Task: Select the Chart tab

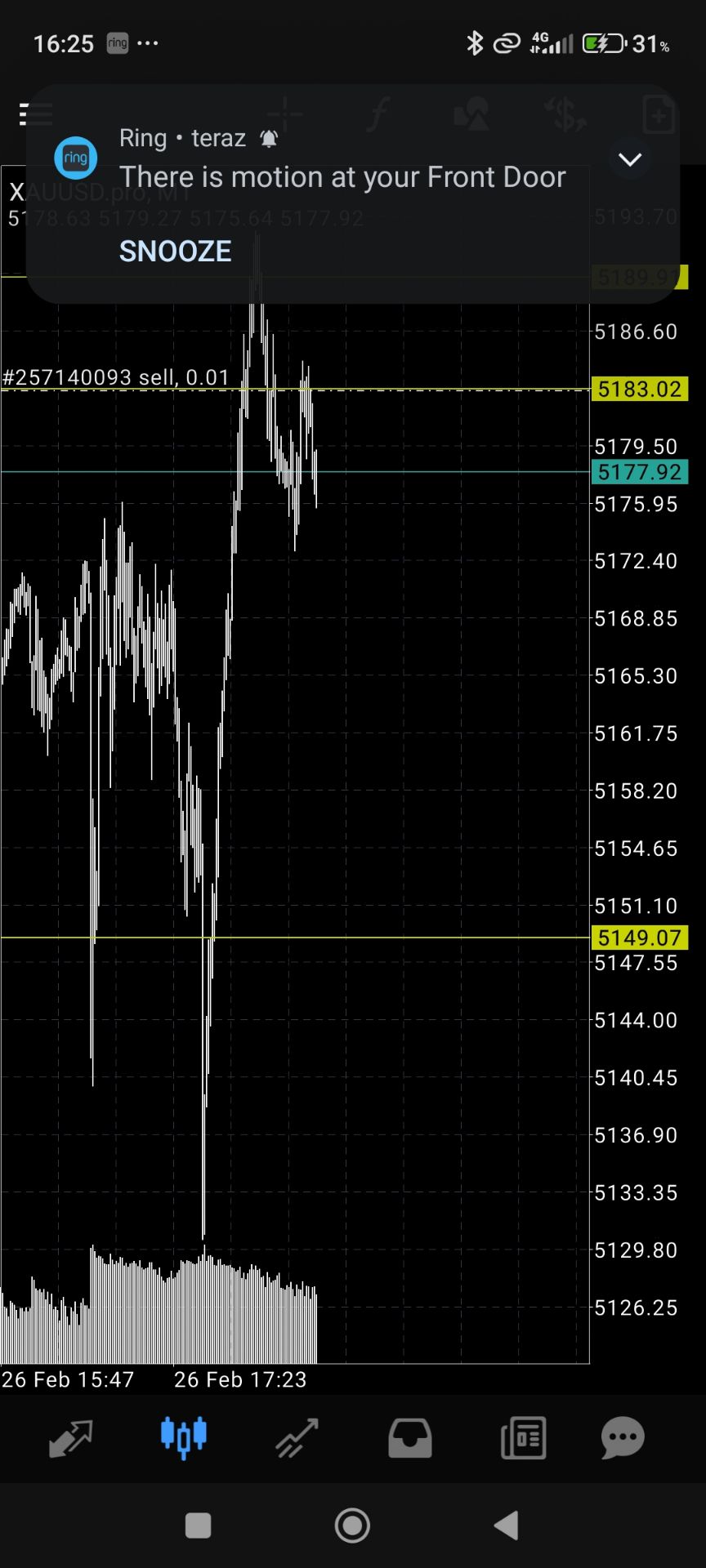Action: coord(183,1438)
